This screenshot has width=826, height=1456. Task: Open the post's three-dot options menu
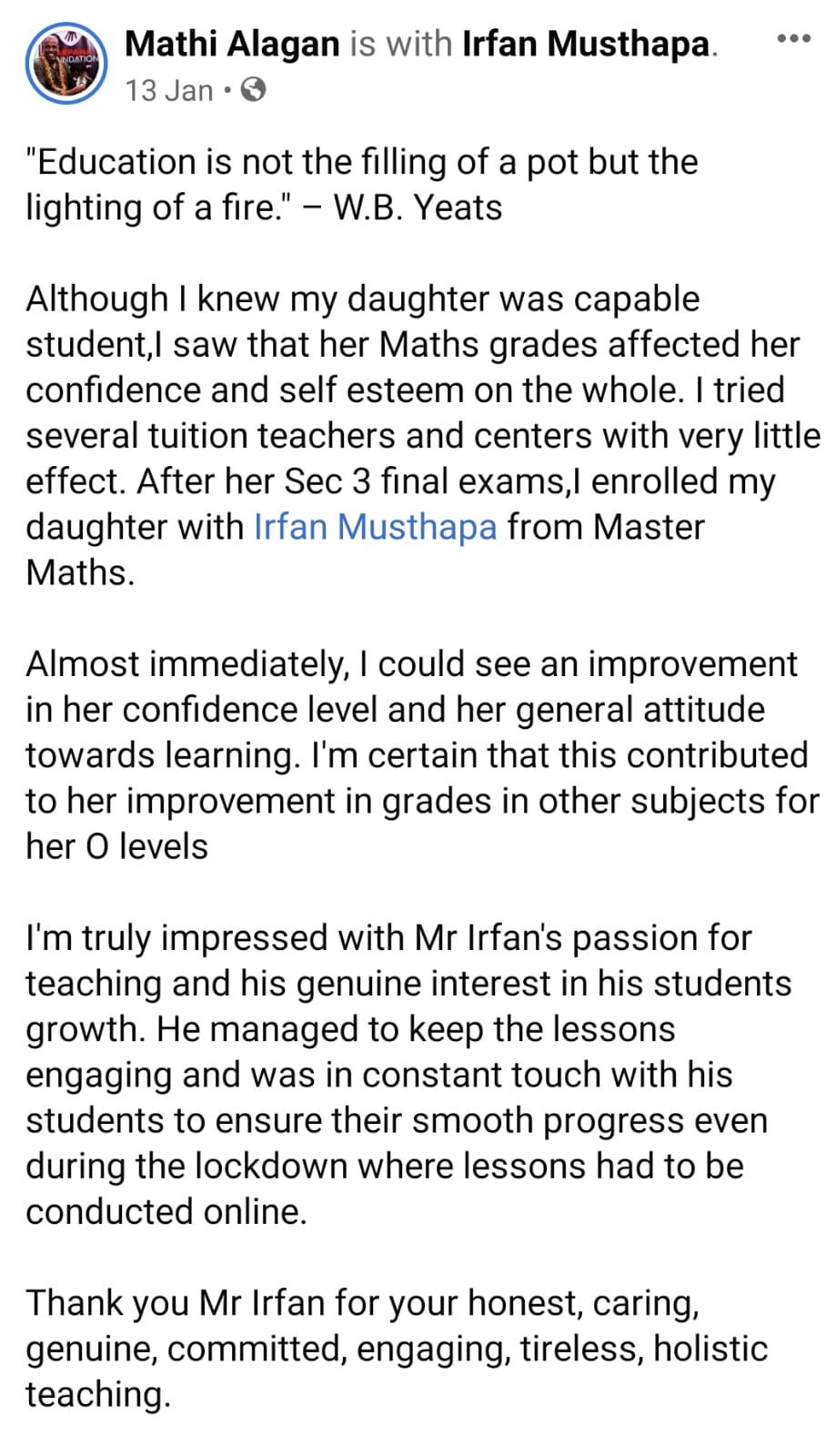pyautogui.click(x=793, y=39)
